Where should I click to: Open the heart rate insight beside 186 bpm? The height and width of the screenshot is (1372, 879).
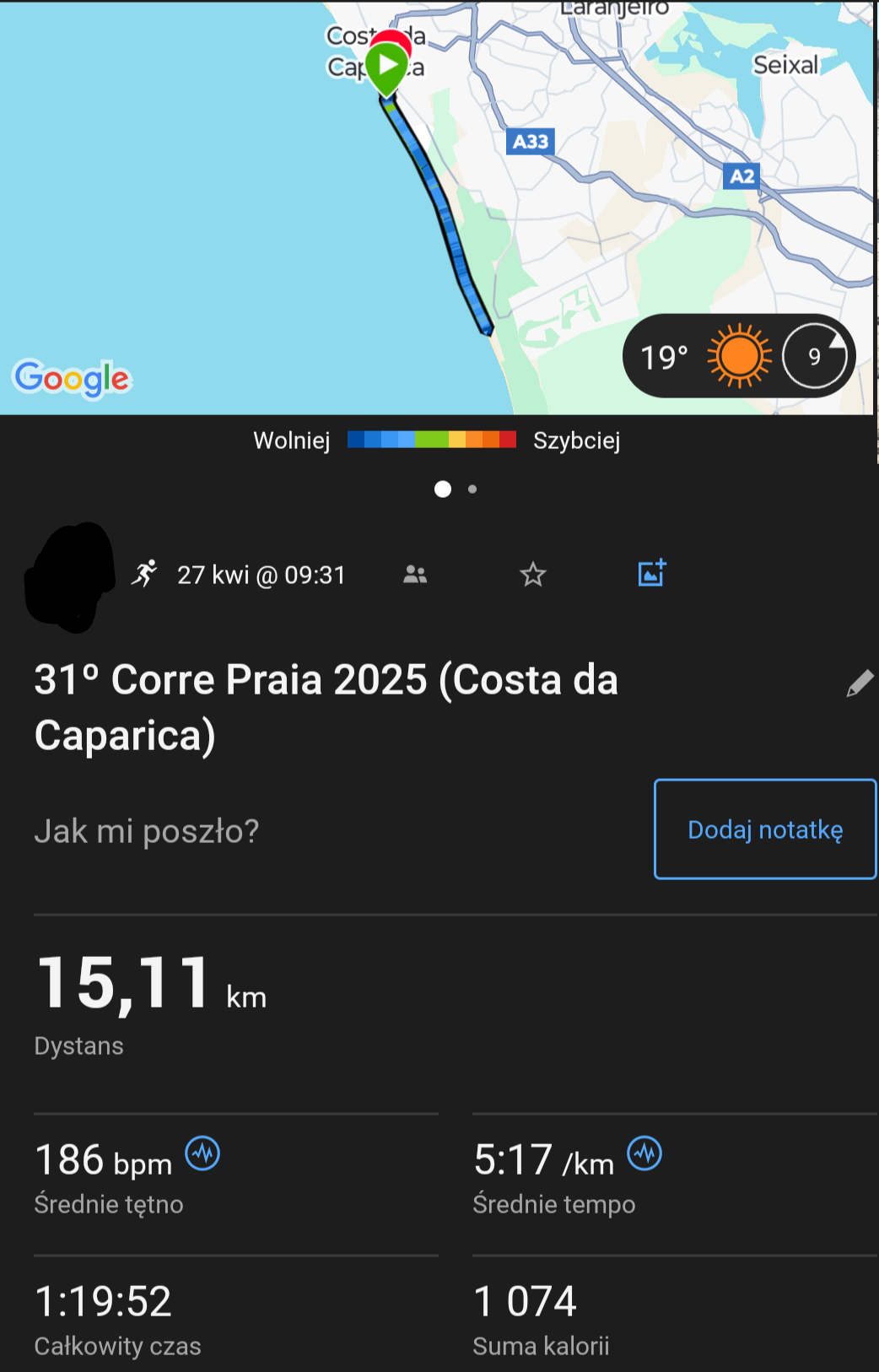(202, 1153)
